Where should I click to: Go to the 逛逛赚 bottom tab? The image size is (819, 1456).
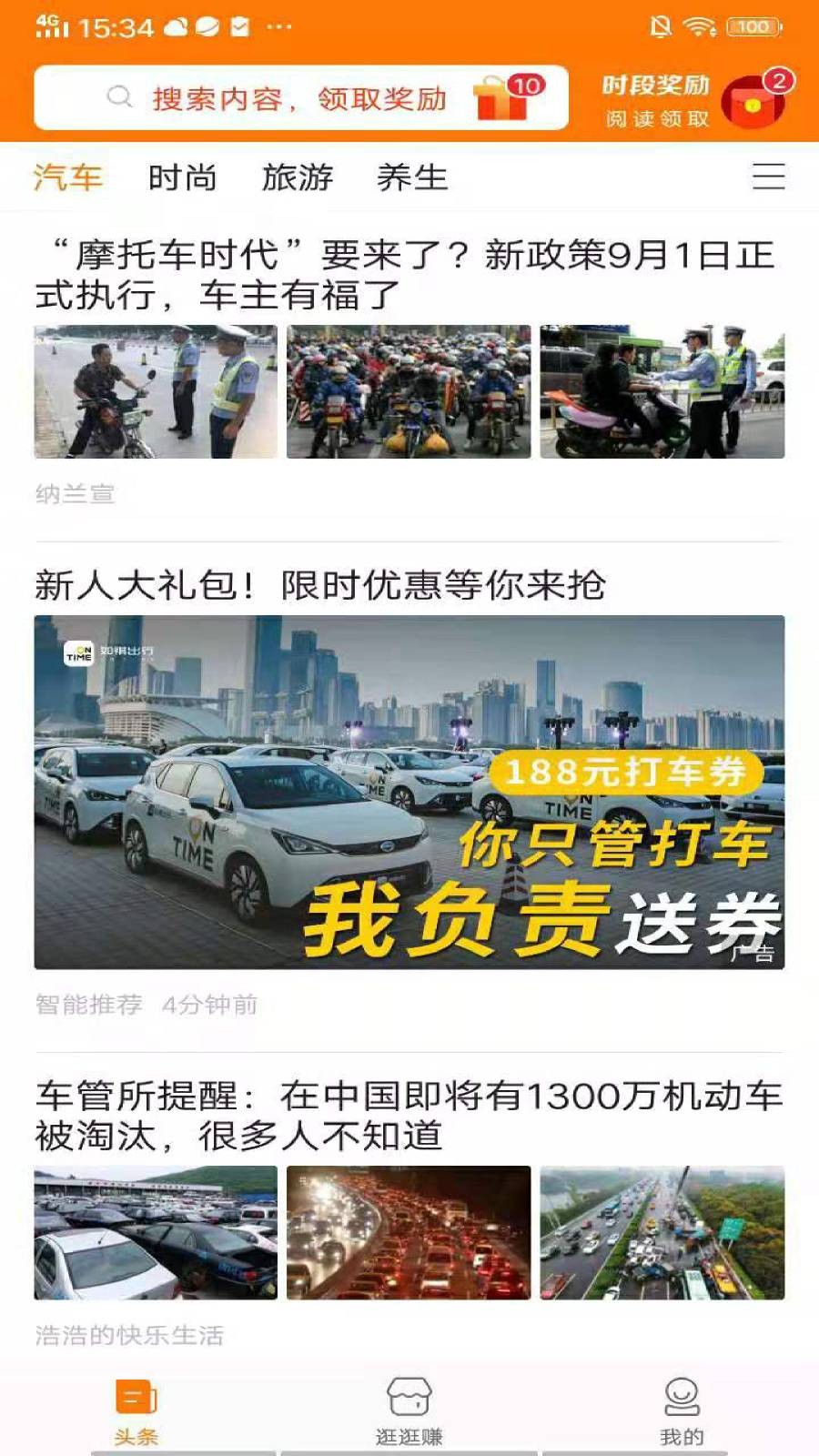pyautogui.click(x=409, y=1412)
